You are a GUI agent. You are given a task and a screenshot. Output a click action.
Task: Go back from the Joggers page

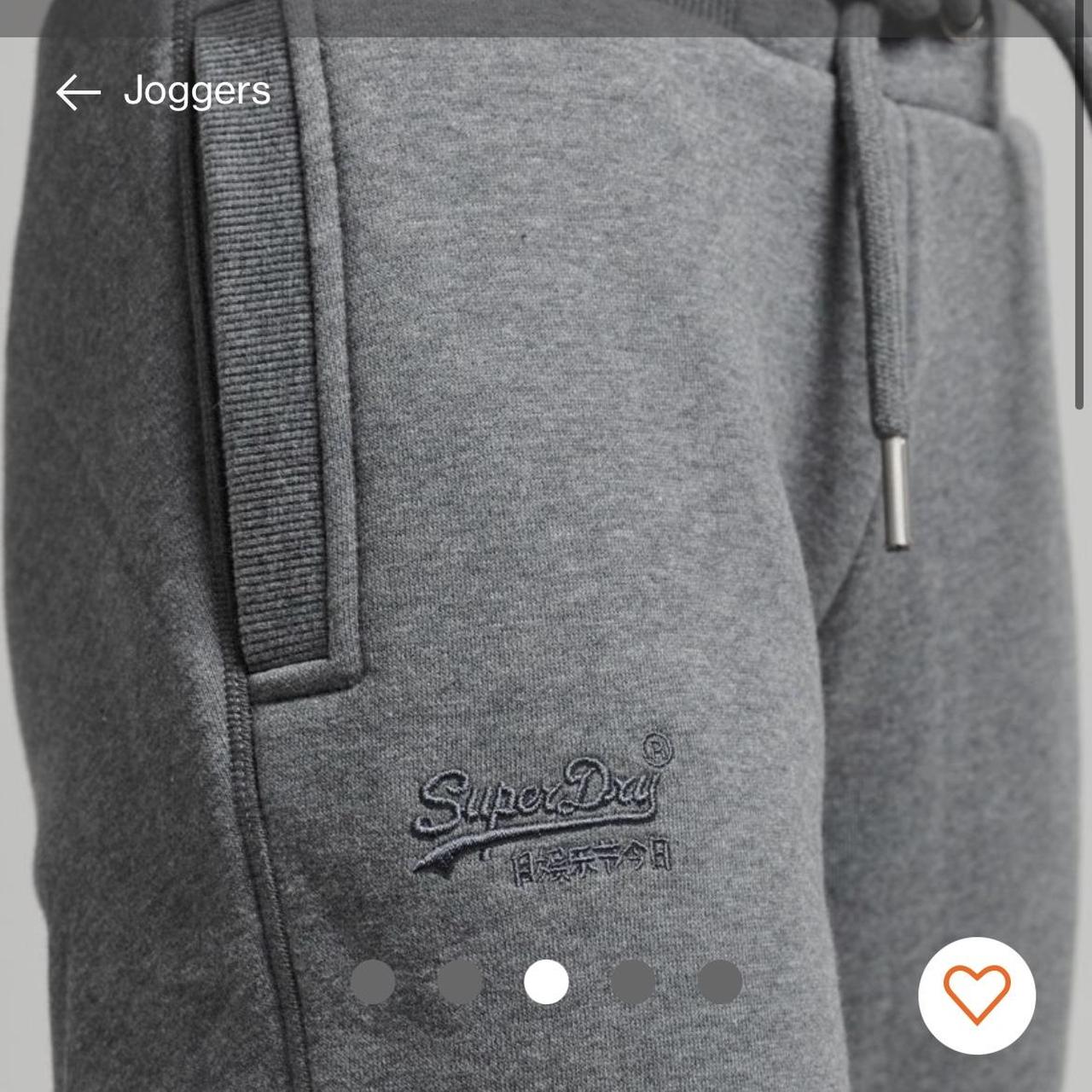pos(78,92)
